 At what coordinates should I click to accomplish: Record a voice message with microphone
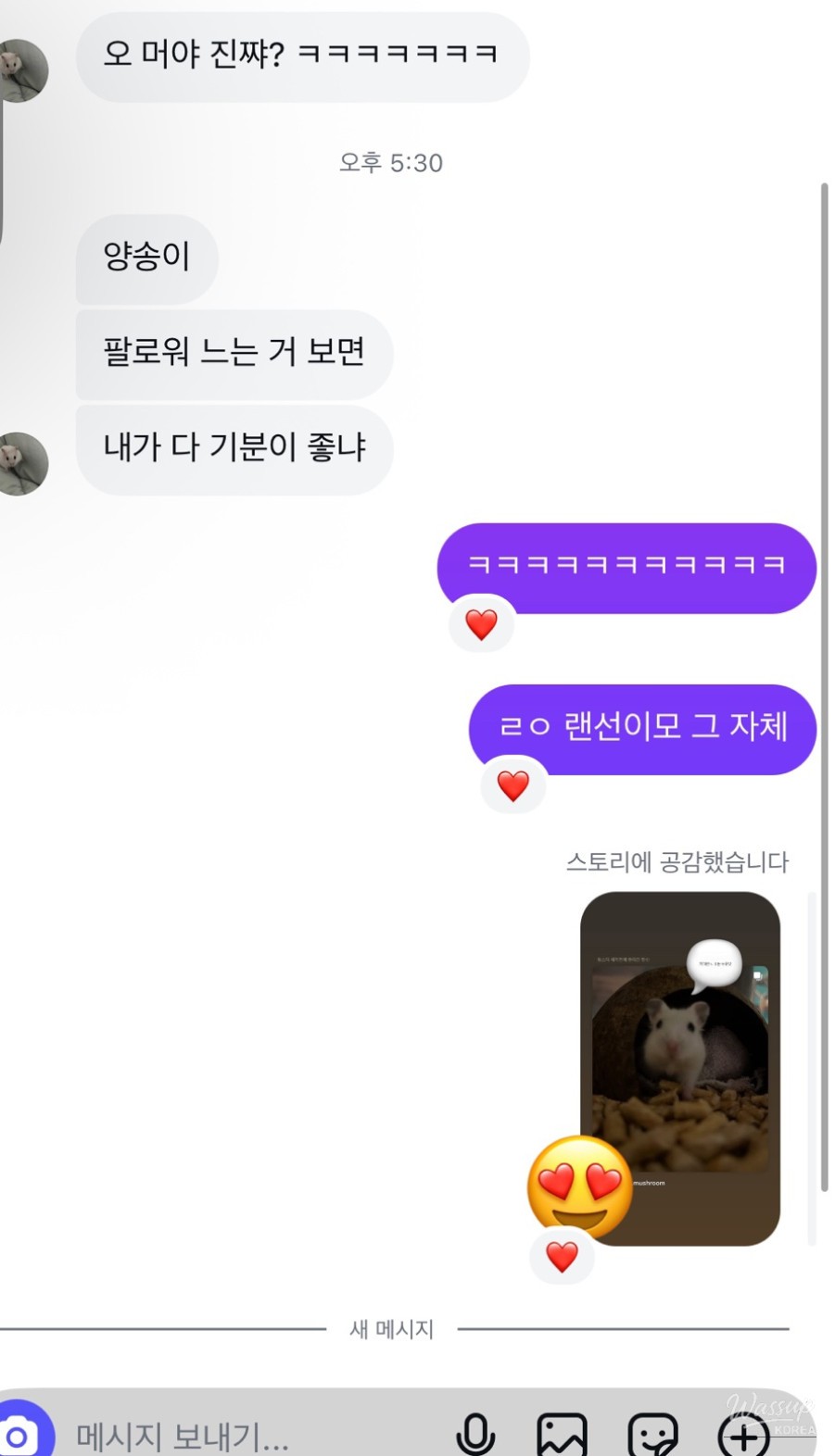(475, 1435)
